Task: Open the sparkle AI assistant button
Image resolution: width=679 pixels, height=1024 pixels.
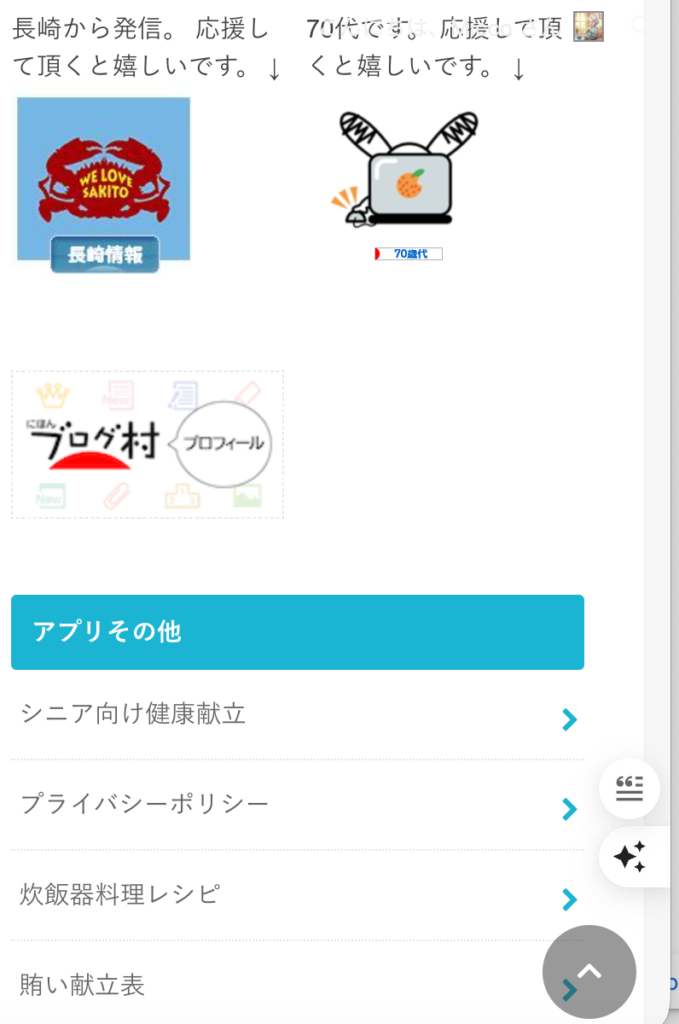Action: 630,857
